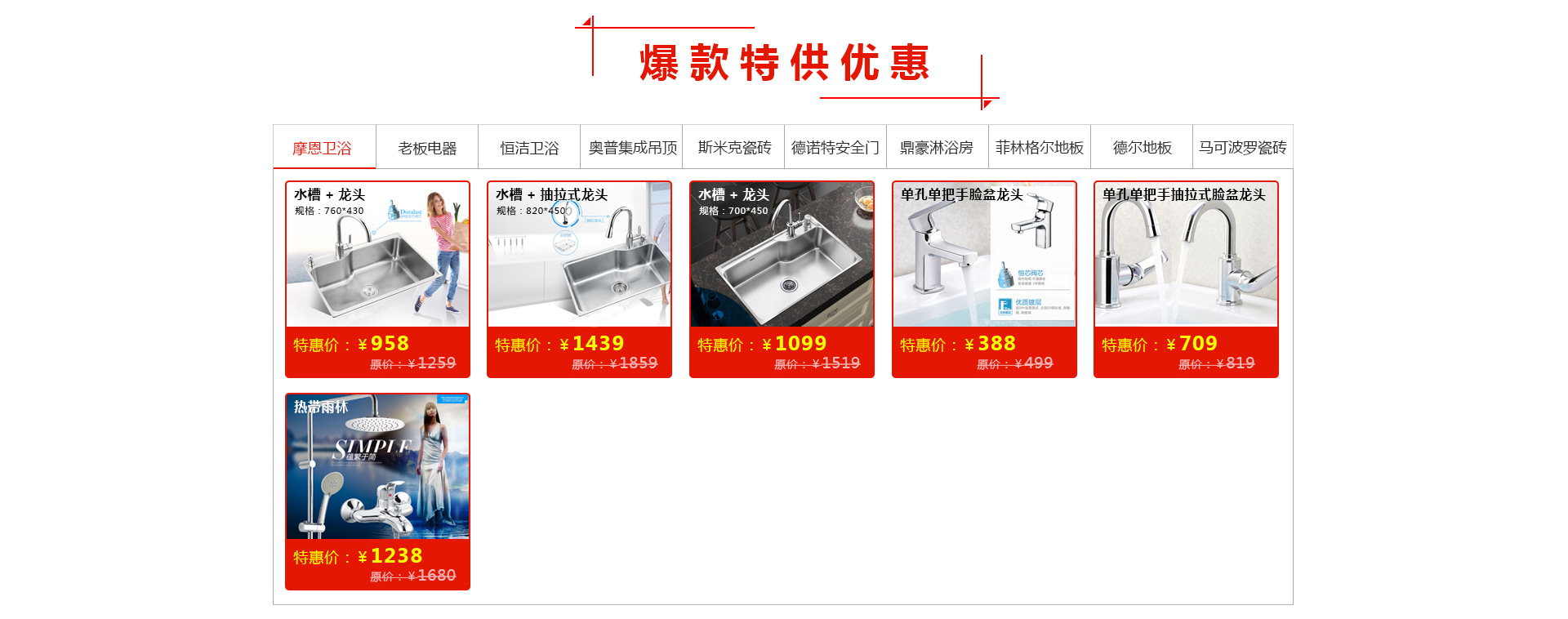This screenshot has height=619, width=1568.
Task: Select the 恒洁卫浴 tab
Action: click(529, 148)
